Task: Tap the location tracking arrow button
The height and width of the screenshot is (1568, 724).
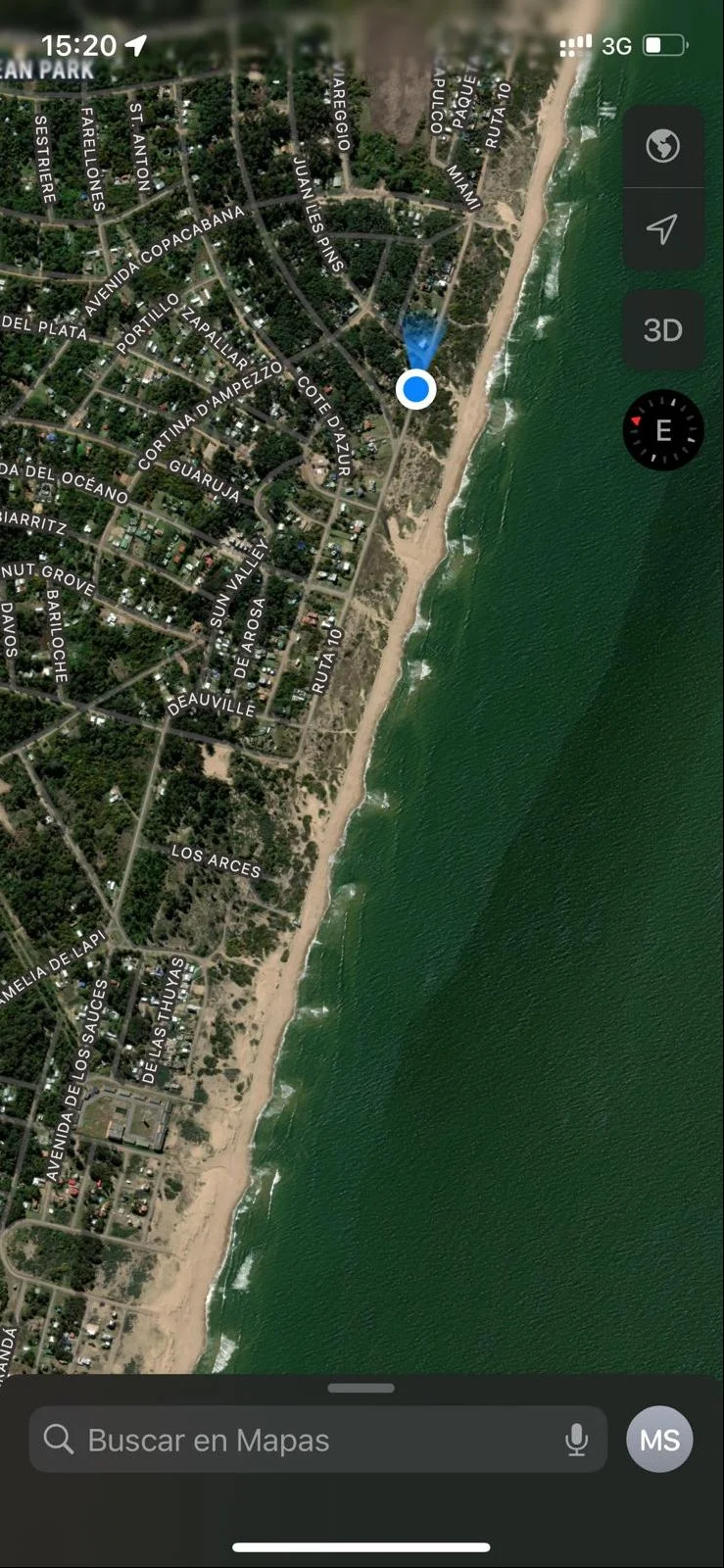Action: tap(663, 229)
